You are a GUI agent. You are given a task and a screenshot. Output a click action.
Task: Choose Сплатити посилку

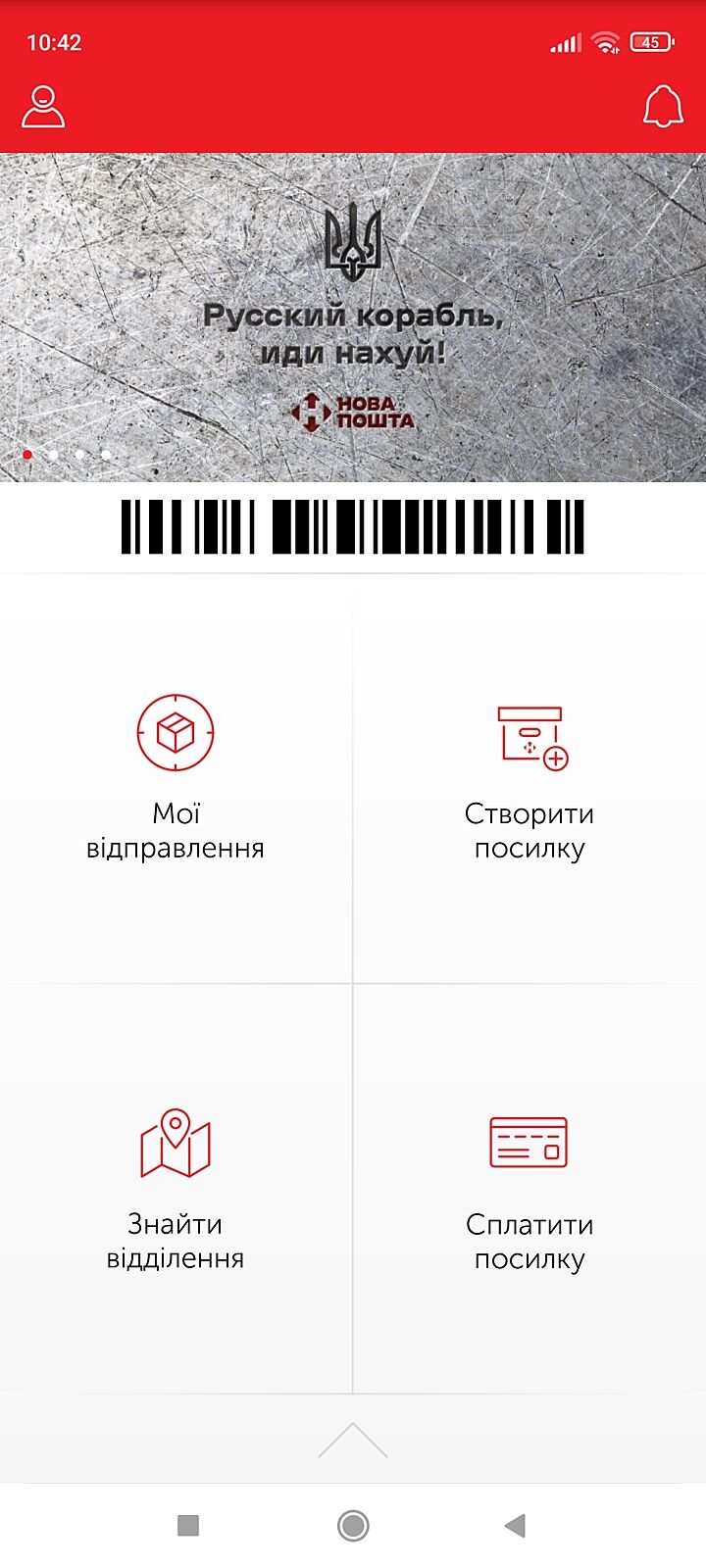click(529, 1188)
